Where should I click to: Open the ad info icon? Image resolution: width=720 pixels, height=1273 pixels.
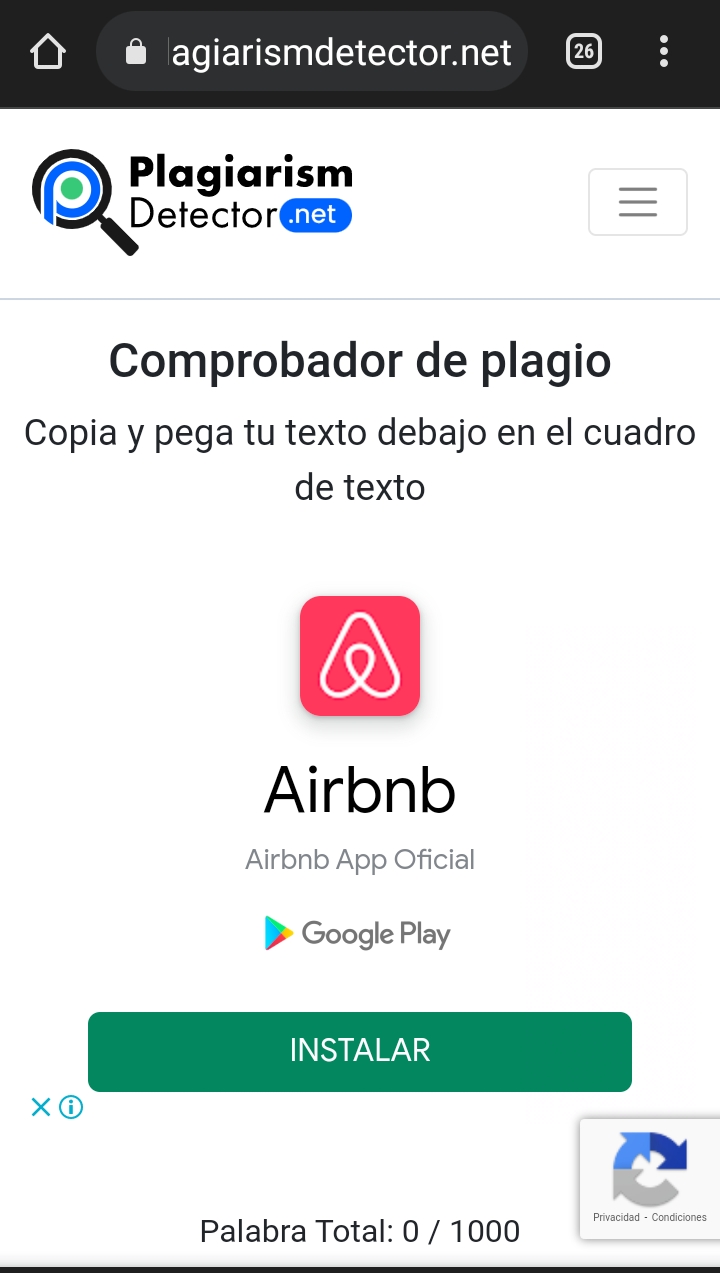coord(71,1107)
